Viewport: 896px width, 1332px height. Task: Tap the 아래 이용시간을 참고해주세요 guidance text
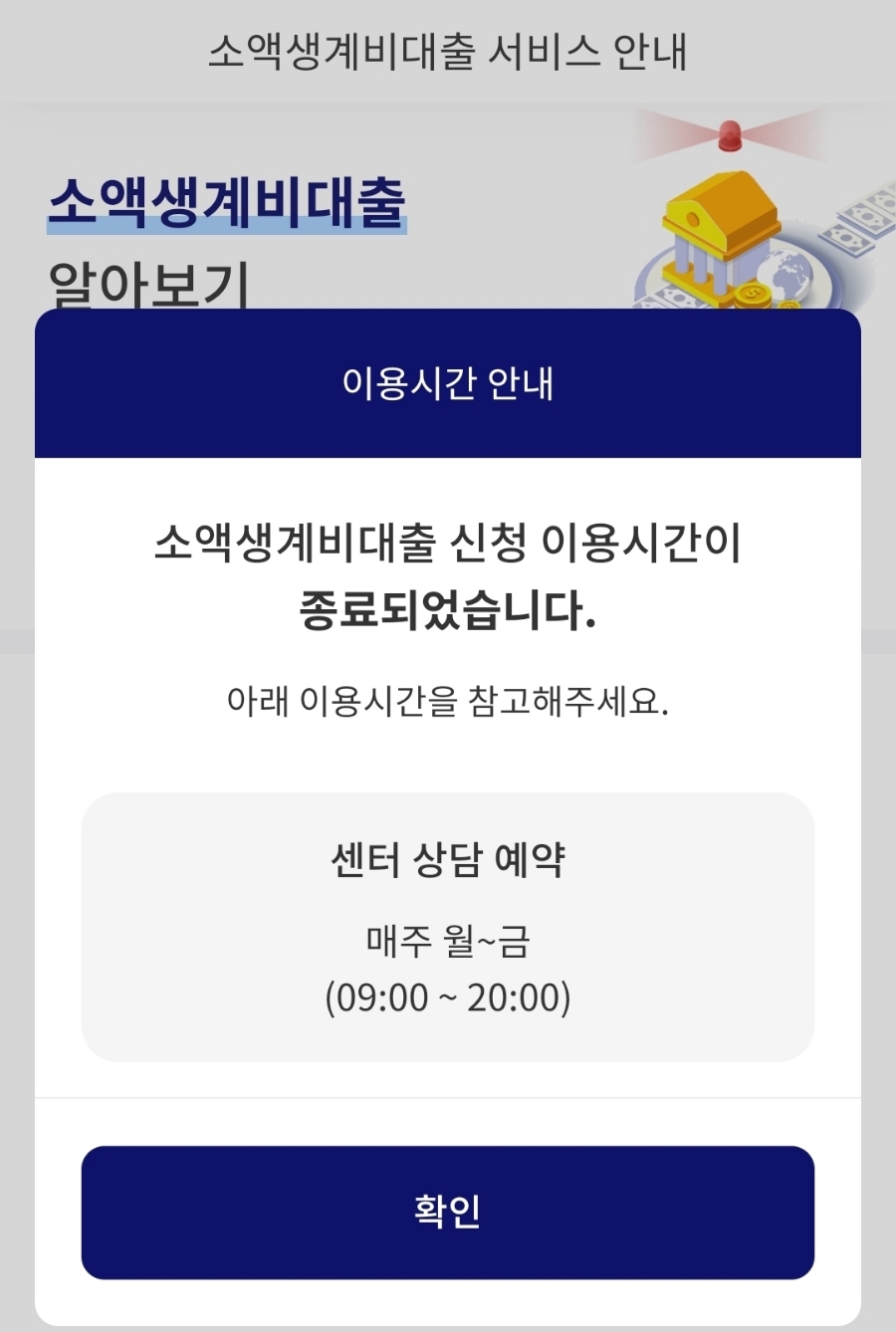point(448,700)
